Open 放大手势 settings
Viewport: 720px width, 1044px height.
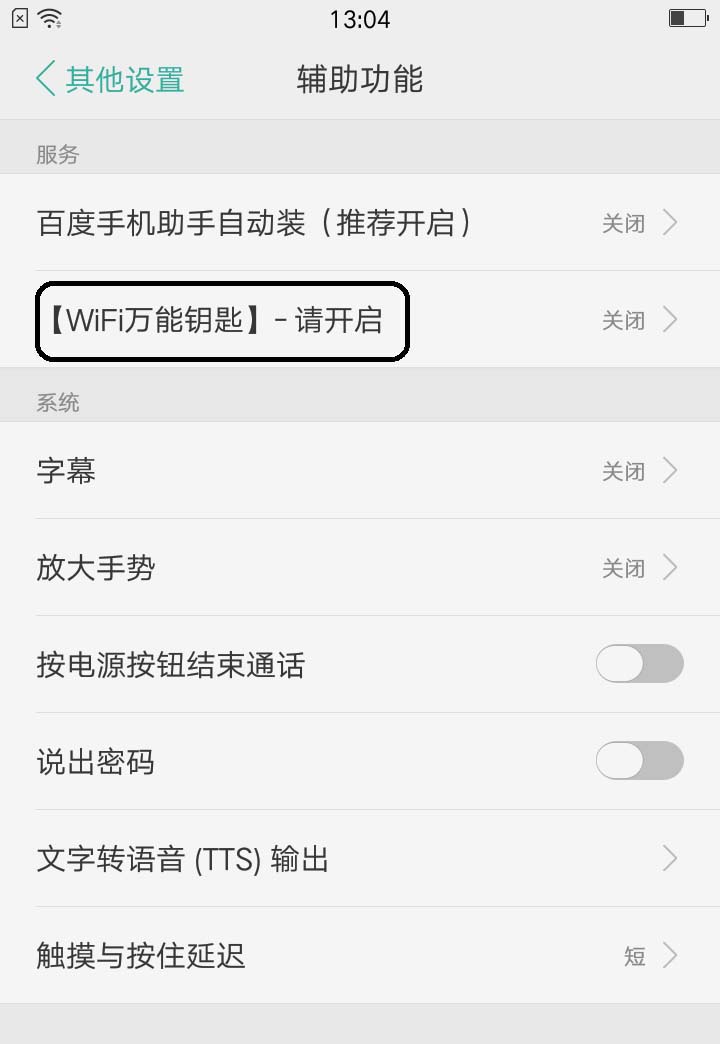[x=358, y=568]
